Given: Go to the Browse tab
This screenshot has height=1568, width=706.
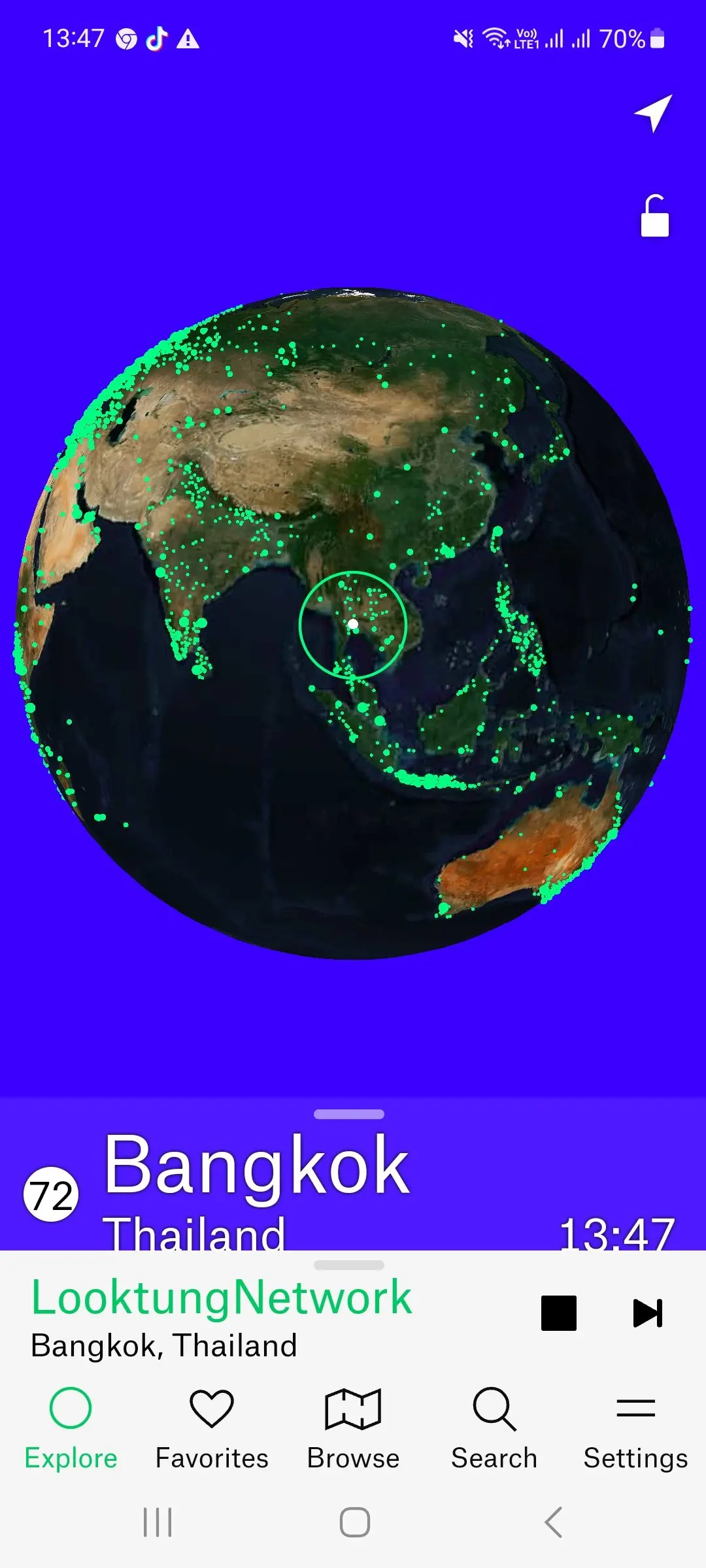Looking at the screenshot, I should pos(353,1428).
